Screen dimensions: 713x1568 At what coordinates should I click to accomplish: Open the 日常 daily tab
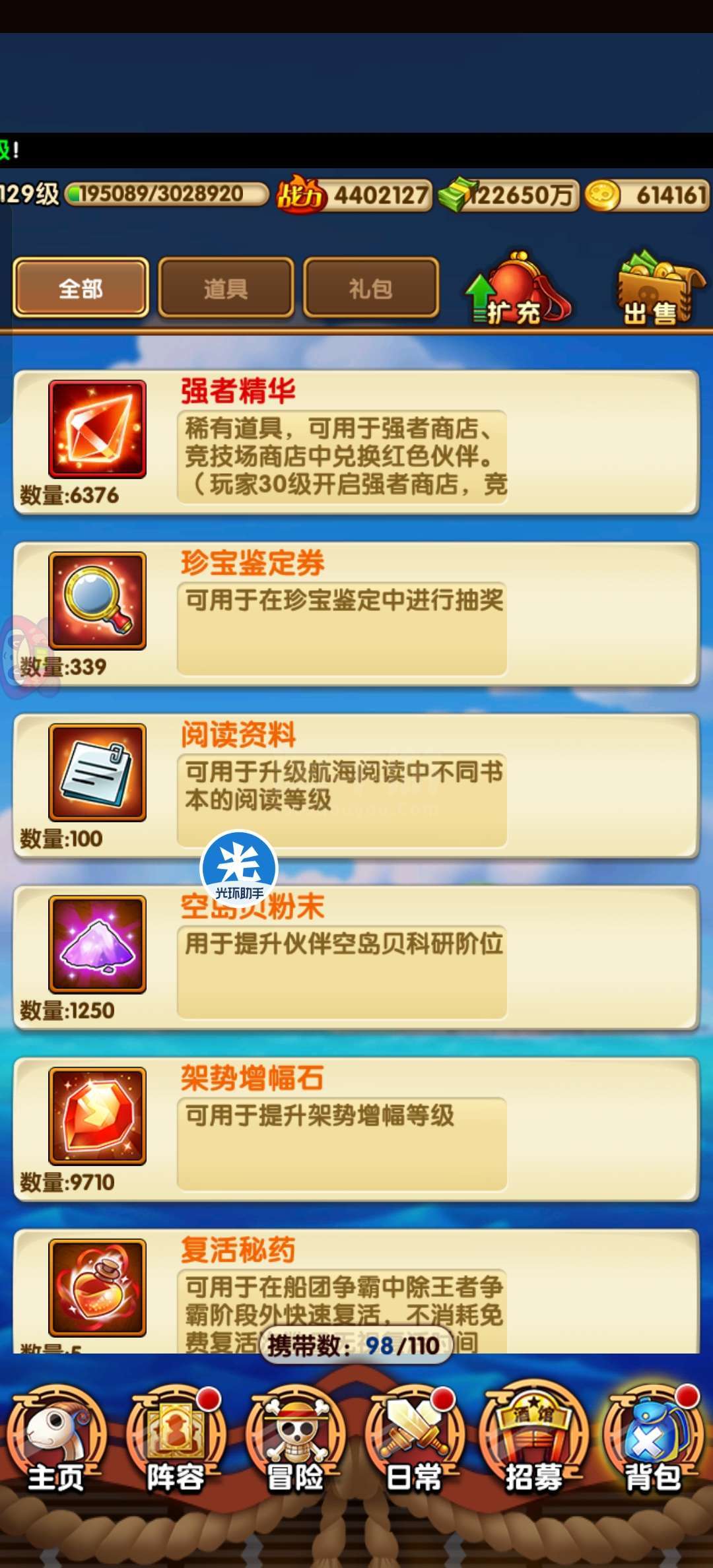415,1440
